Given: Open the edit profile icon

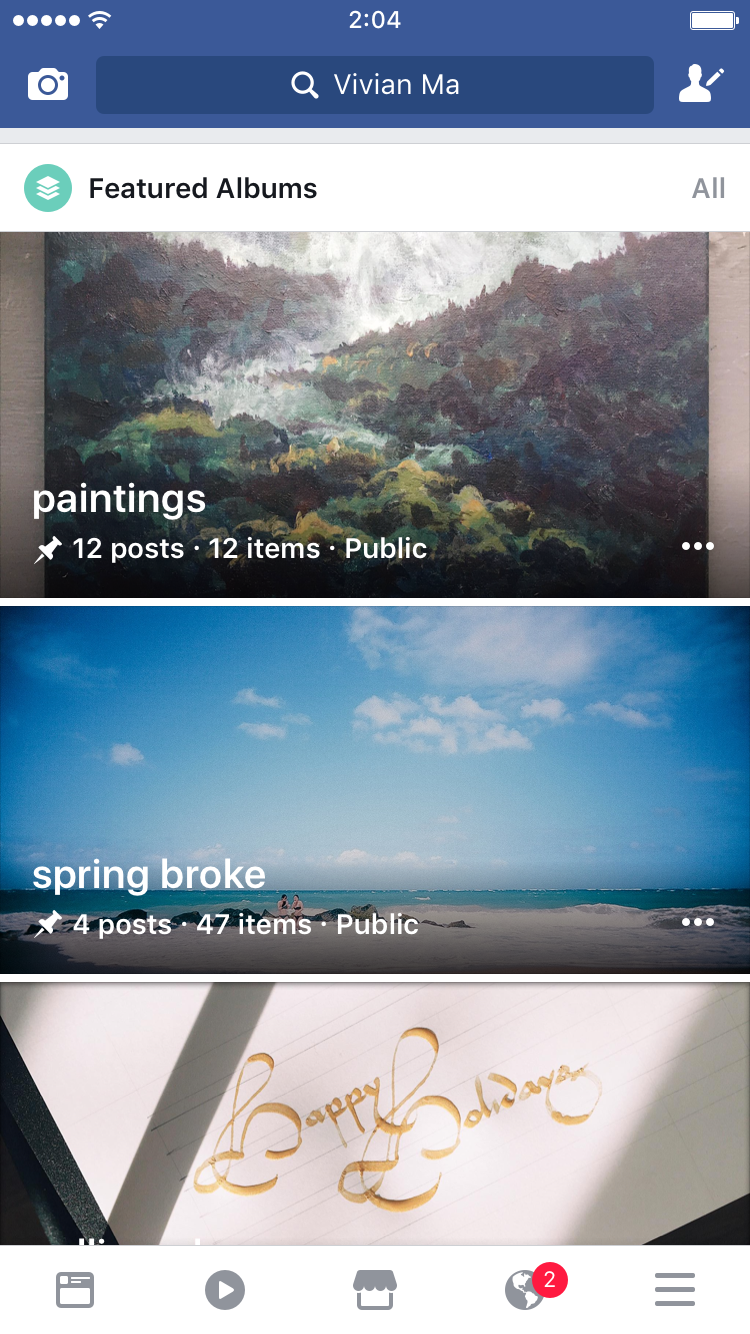Looking at the screenshot, I should click(700, 85).
